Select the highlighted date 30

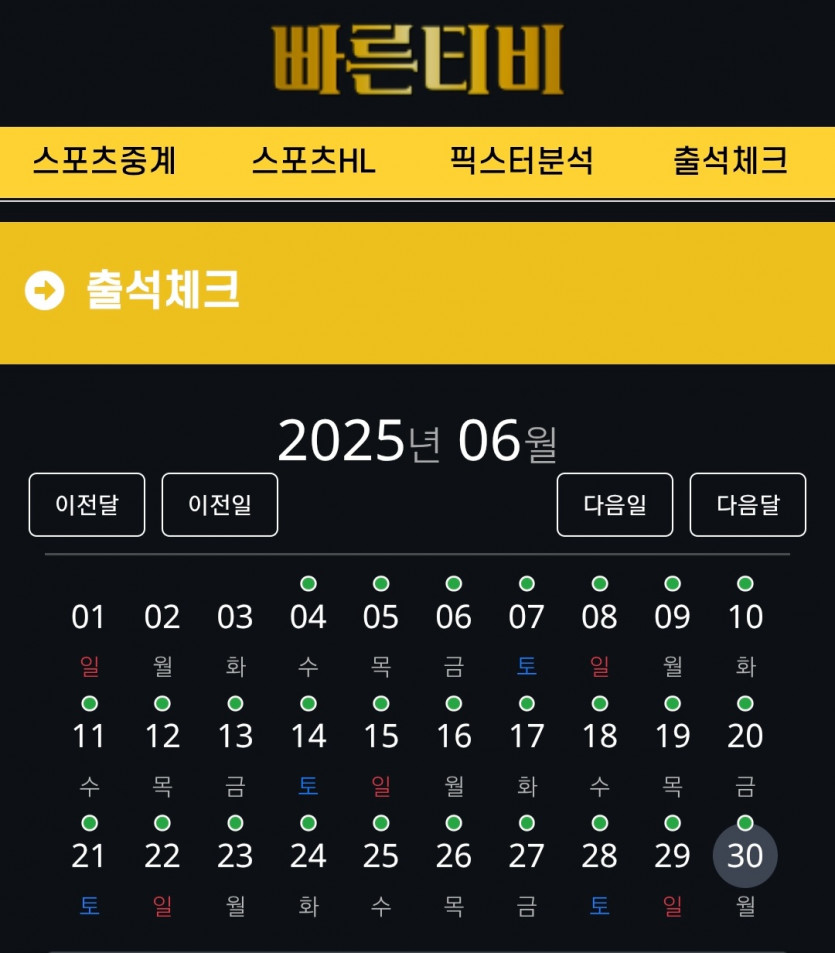[745, 856]
